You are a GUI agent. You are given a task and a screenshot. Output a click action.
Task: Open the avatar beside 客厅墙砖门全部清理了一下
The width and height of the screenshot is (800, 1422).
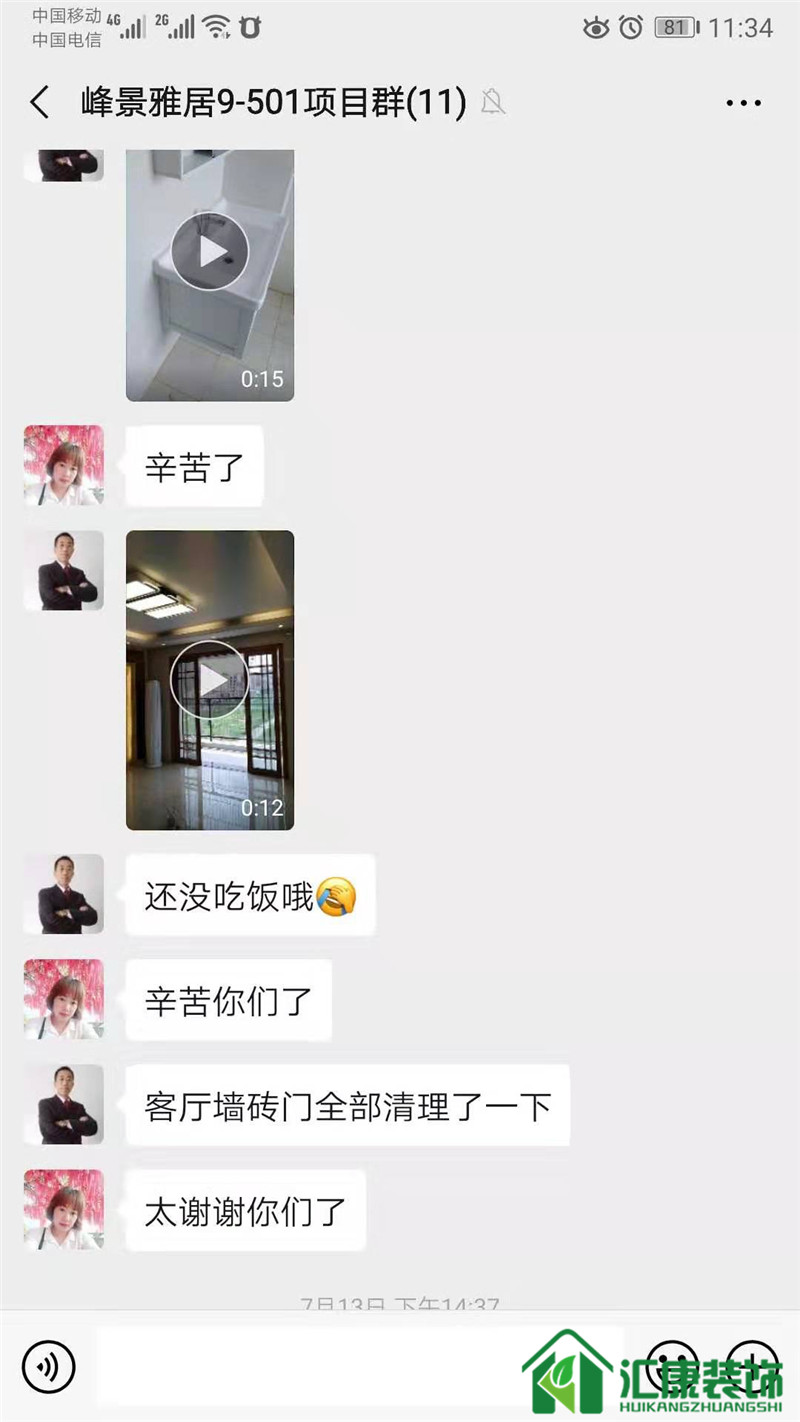point(64,1104)
